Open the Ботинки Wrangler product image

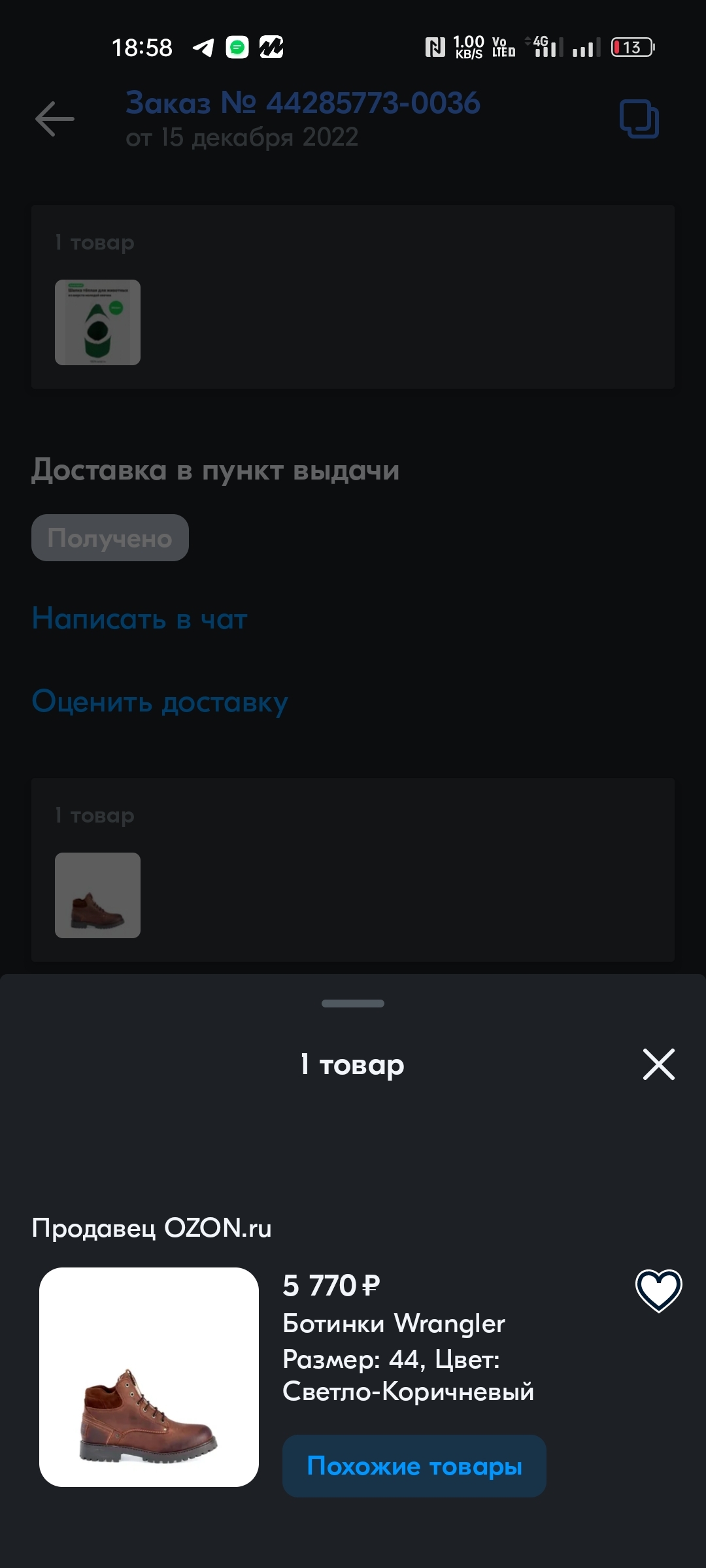(149, 1377)
